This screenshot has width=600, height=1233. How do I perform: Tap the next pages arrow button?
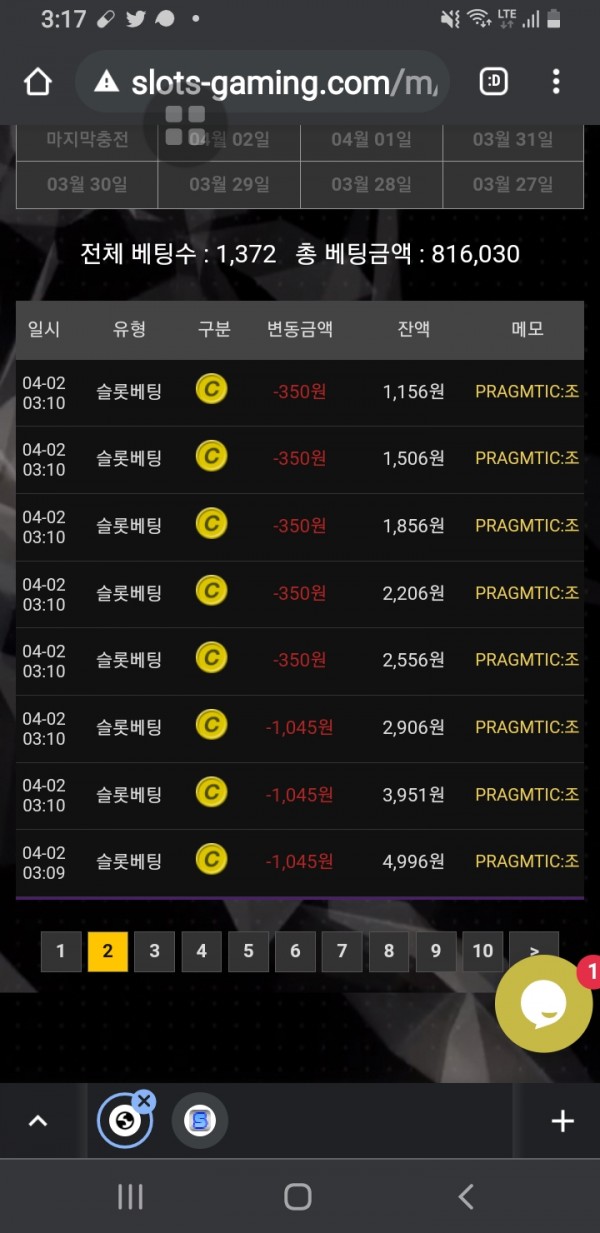pyautogui.click(x=533, y=951)
